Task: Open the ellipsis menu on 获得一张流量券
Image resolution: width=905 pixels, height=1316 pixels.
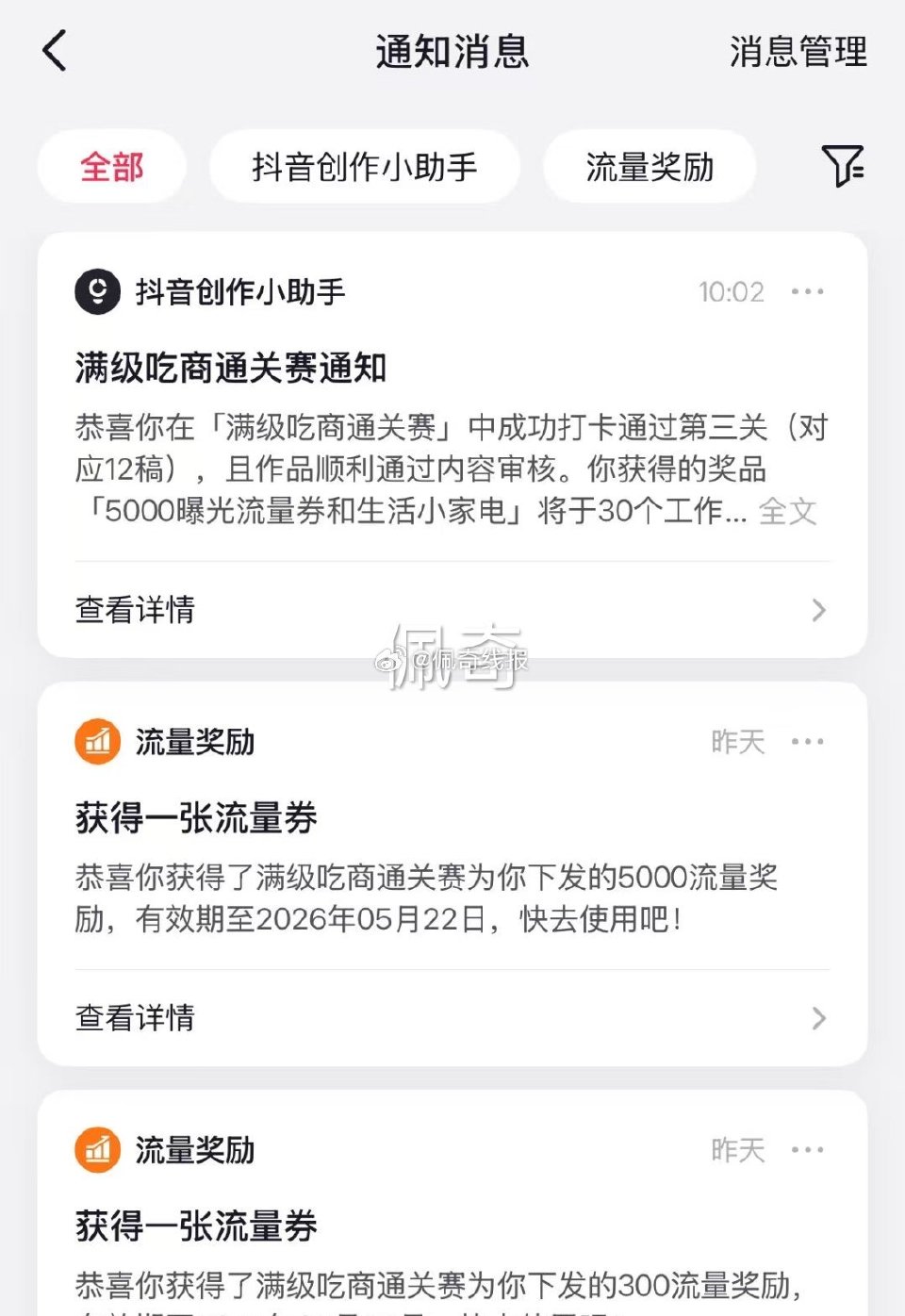Action: (809, 742)
